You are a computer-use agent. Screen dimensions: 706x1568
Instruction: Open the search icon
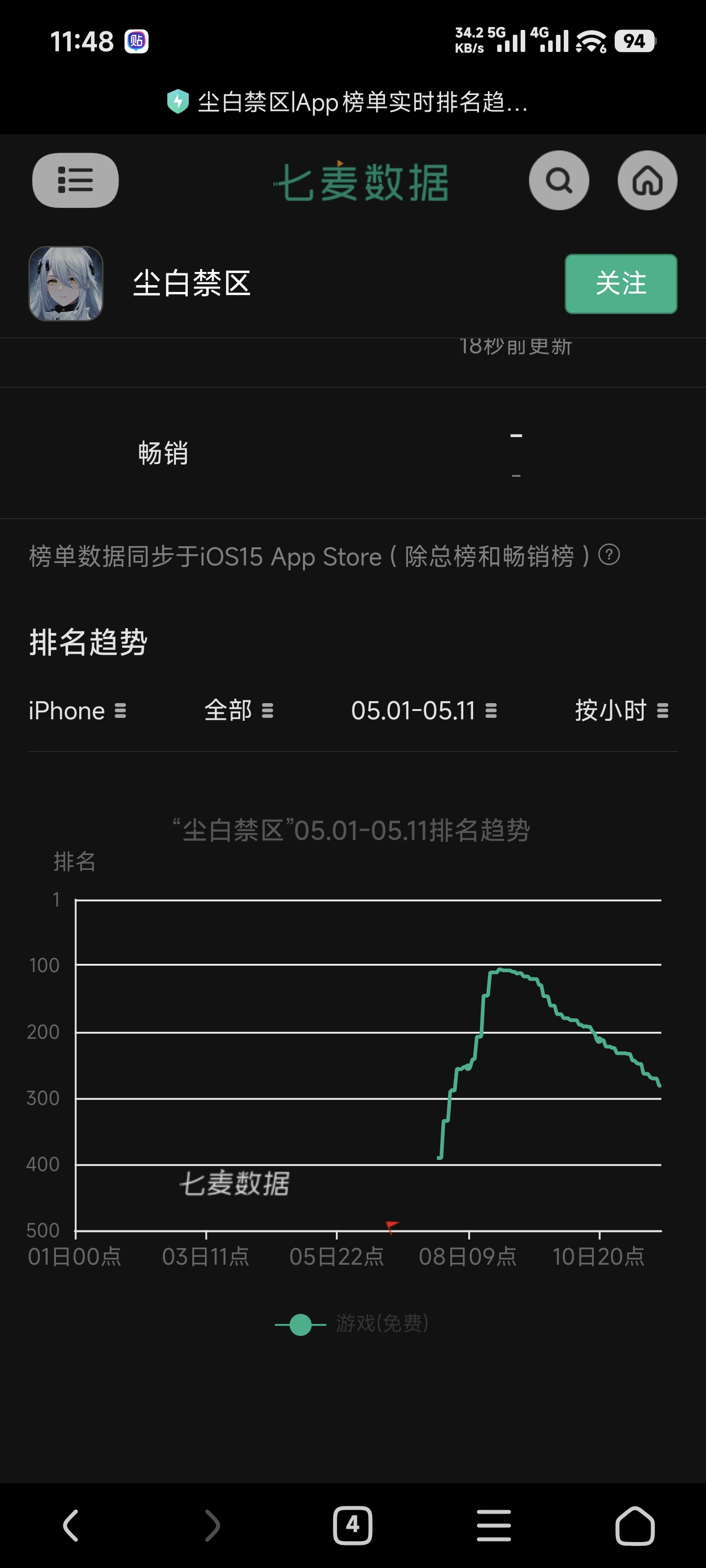click(x=558, y=180)
